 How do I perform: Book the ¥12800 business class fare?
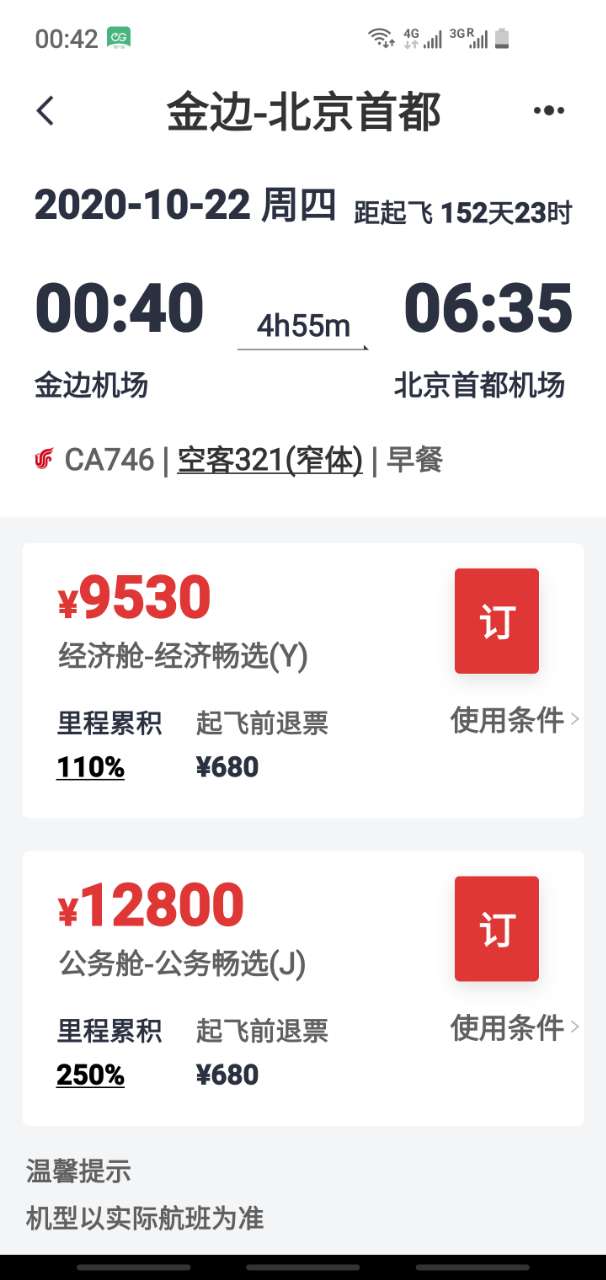point(496,929)
